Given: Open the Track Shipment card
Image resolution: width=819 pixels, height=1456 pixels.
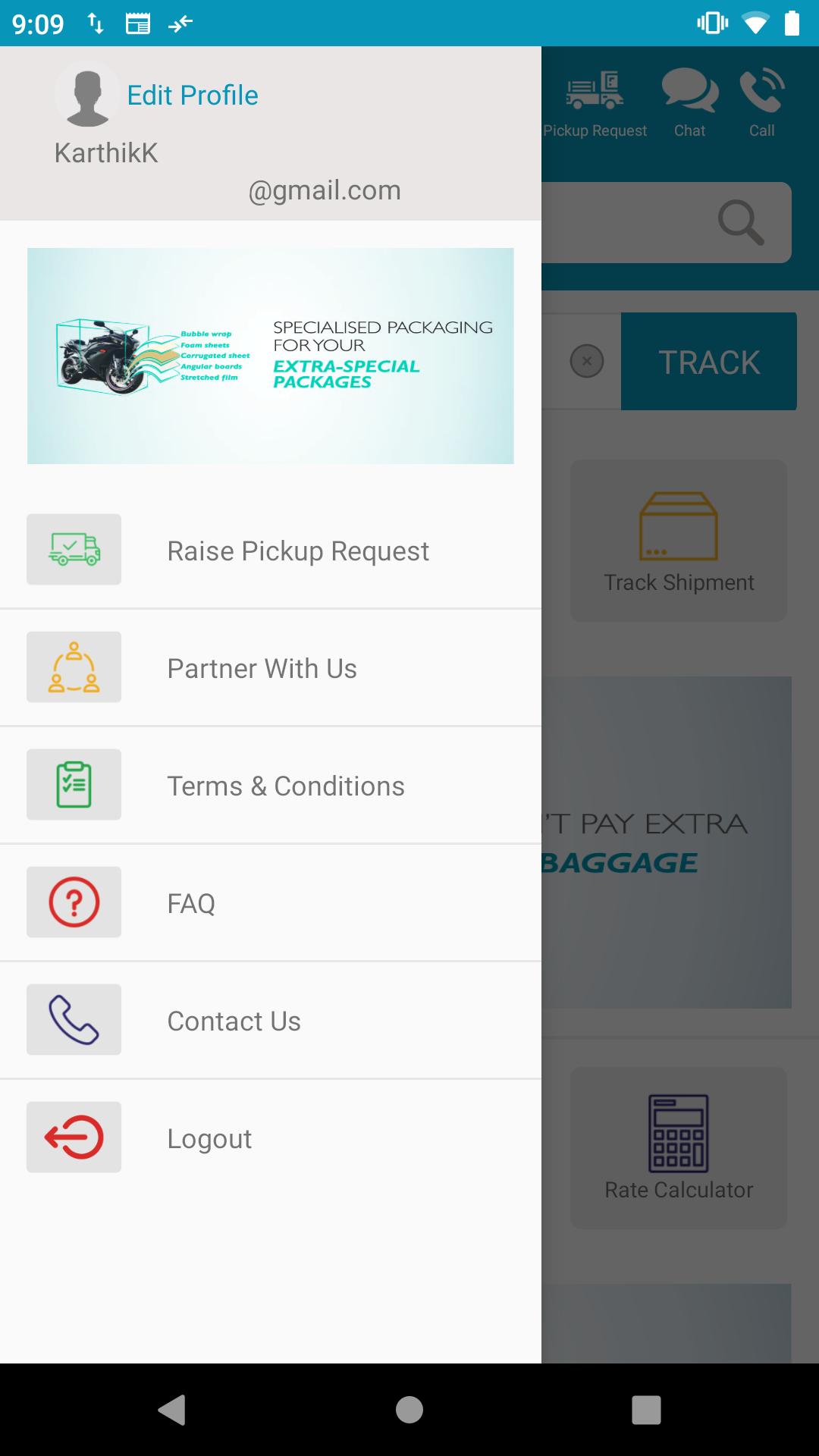Looking at the screenshot, I should click(678, 541).
